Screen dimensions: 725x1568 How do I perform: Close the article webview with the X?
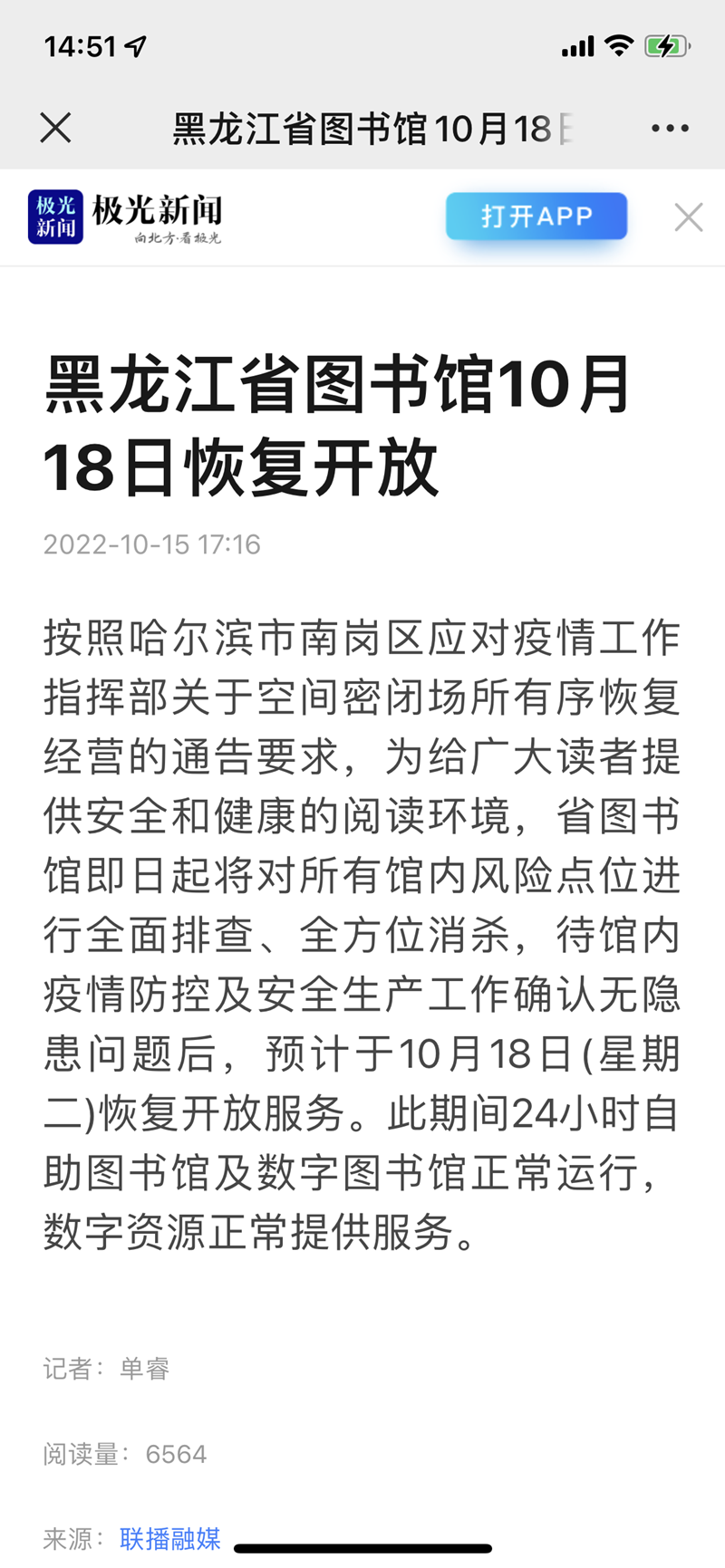pyautogui.click(x=55, y=128)
